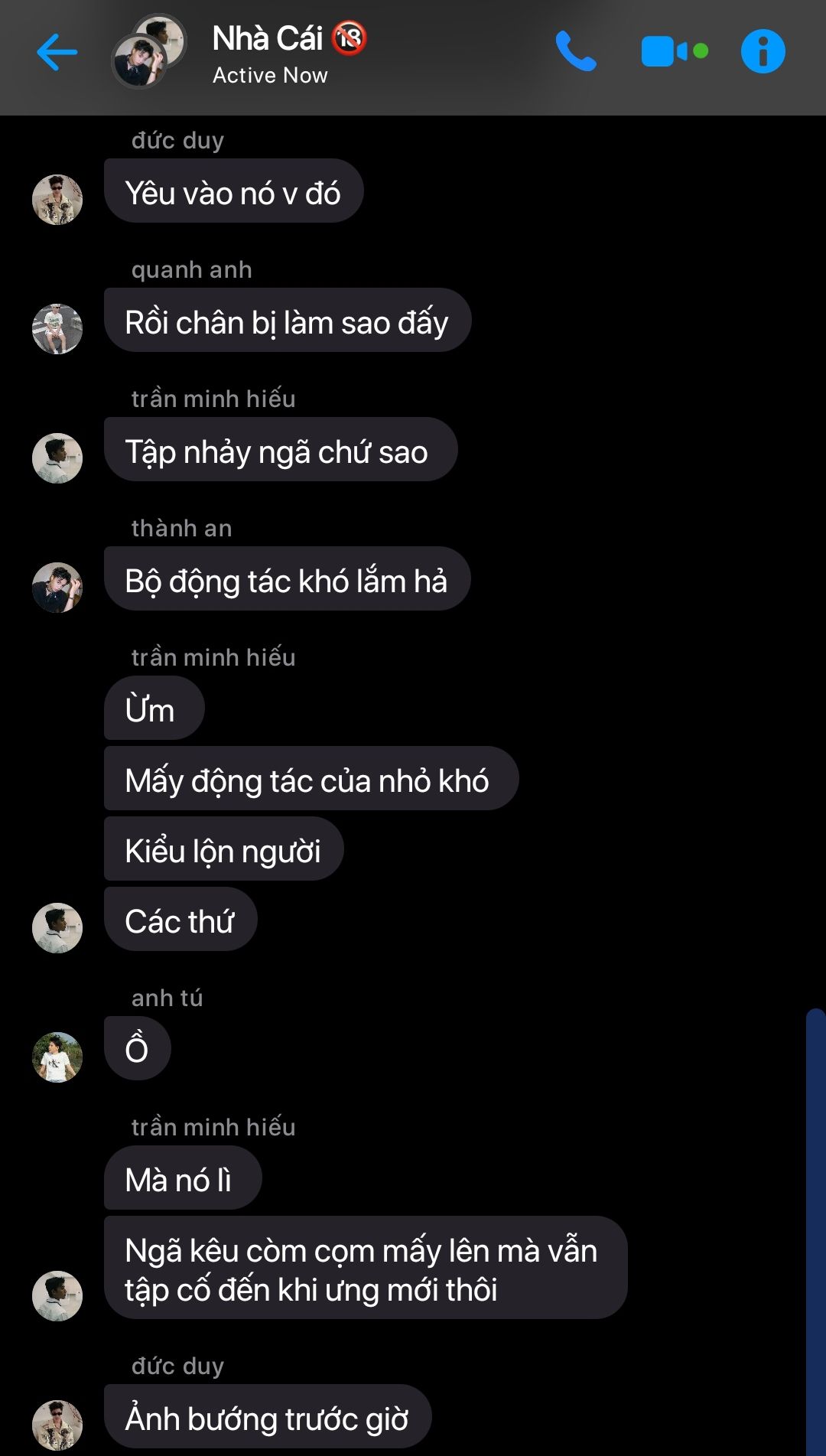Open Nhà Cái group name header
This screenshot has width=826, height=1456.
(x=269, y=40)
